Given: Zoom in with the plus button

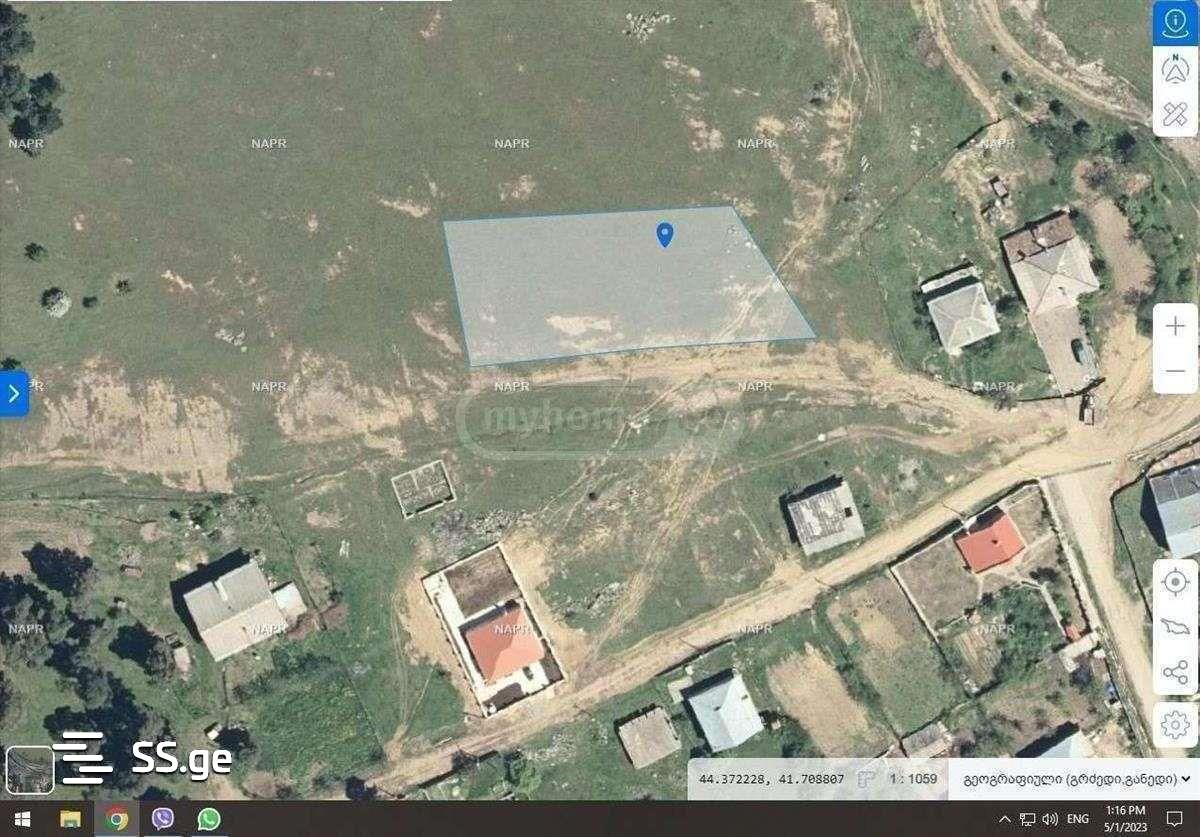Looking at the screenshot, I should coord(1175,326).
